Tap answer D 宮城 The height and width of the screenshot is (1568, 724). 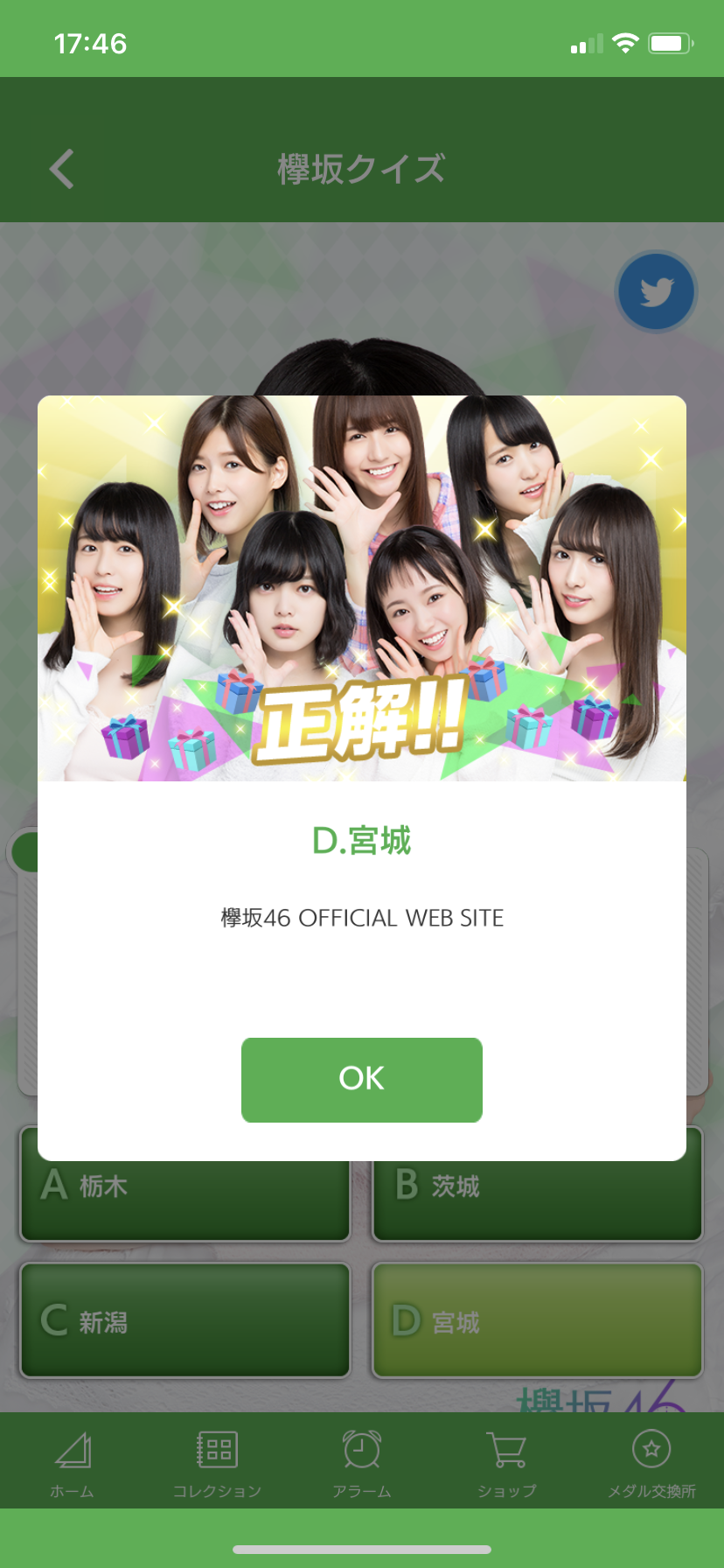coord(537,1320)
